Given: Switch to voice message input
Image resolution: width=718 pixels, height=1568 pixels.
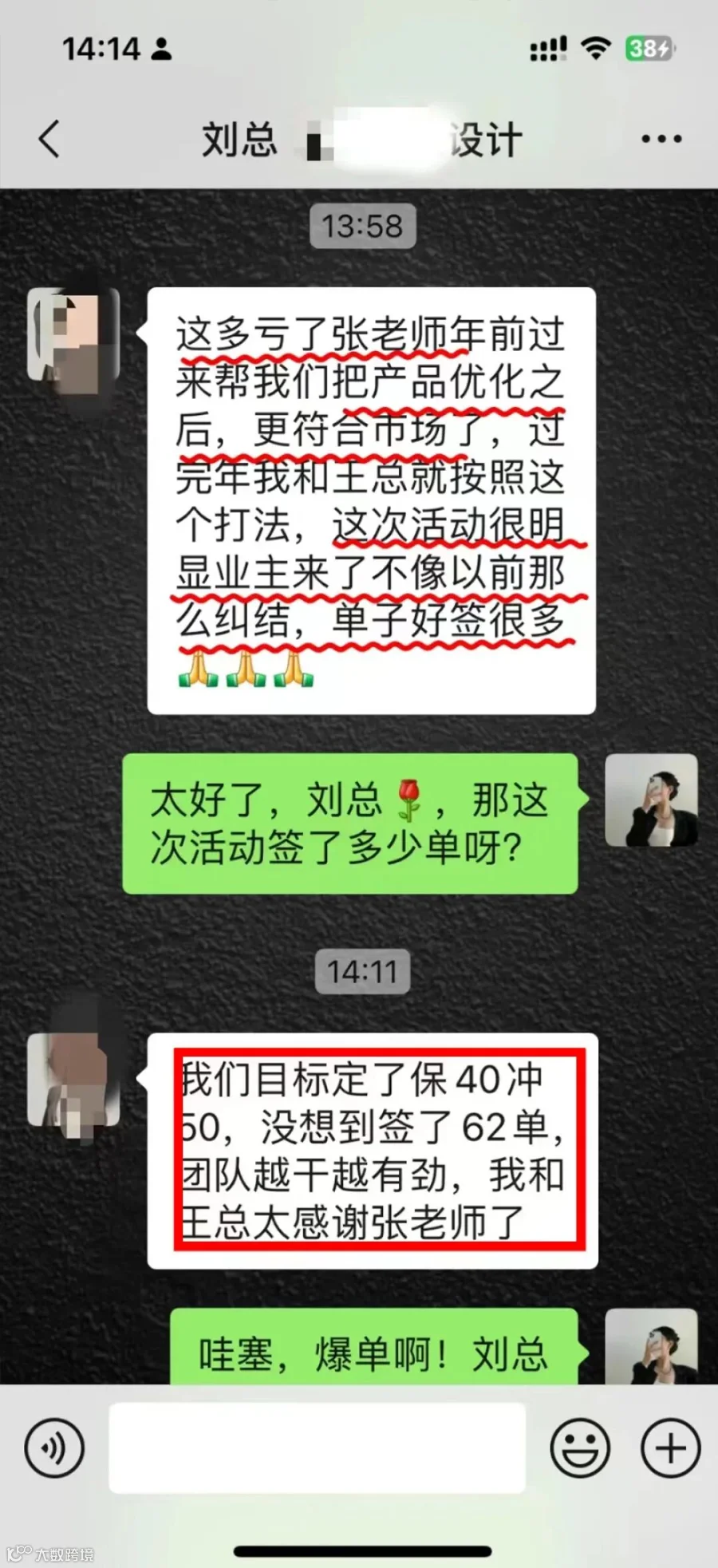Looking at the screenshot, I should (54, 1448).
